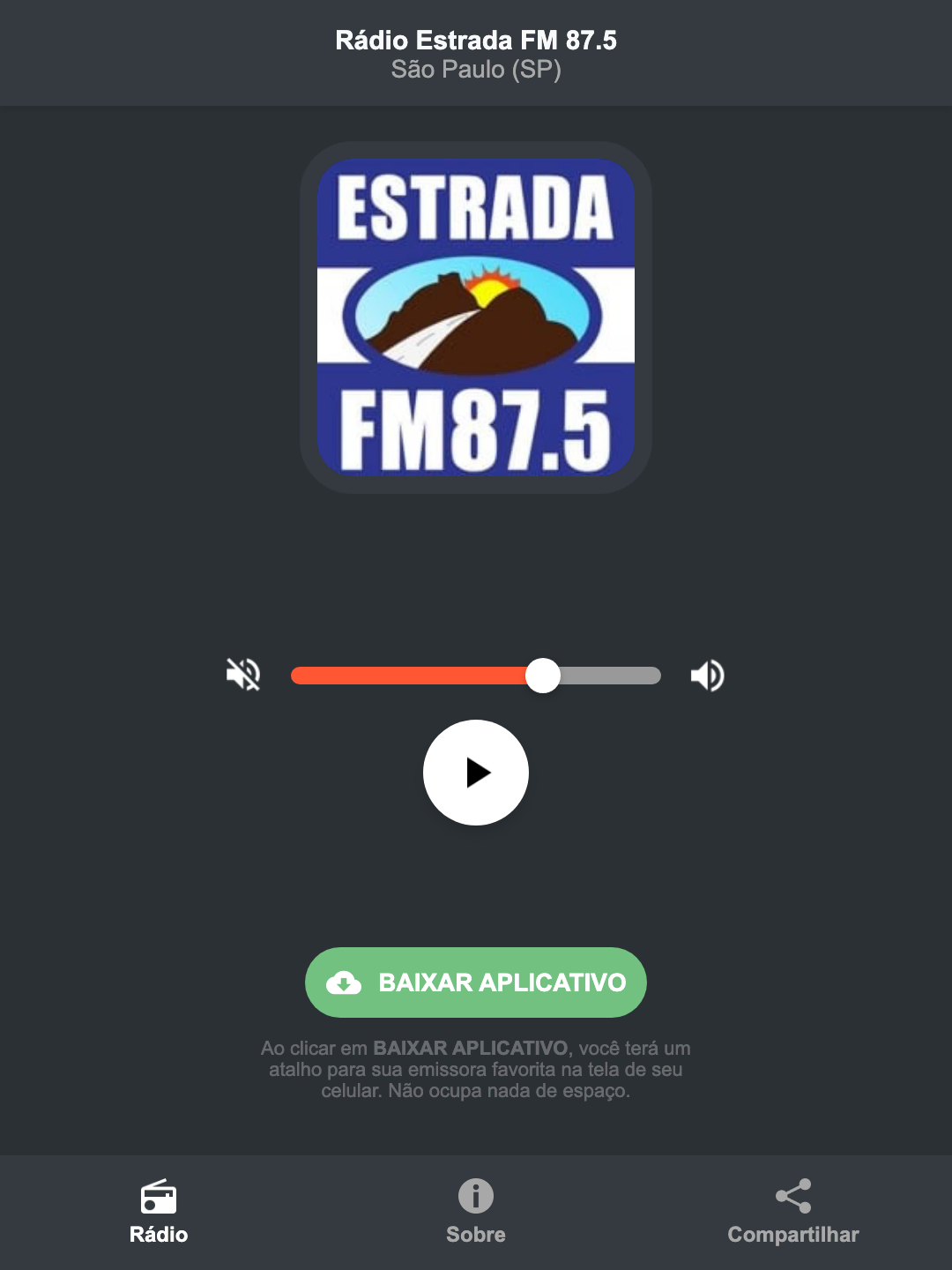
Task: Click the station name Rádio Estrada FM 87.5
Action: 476,41
